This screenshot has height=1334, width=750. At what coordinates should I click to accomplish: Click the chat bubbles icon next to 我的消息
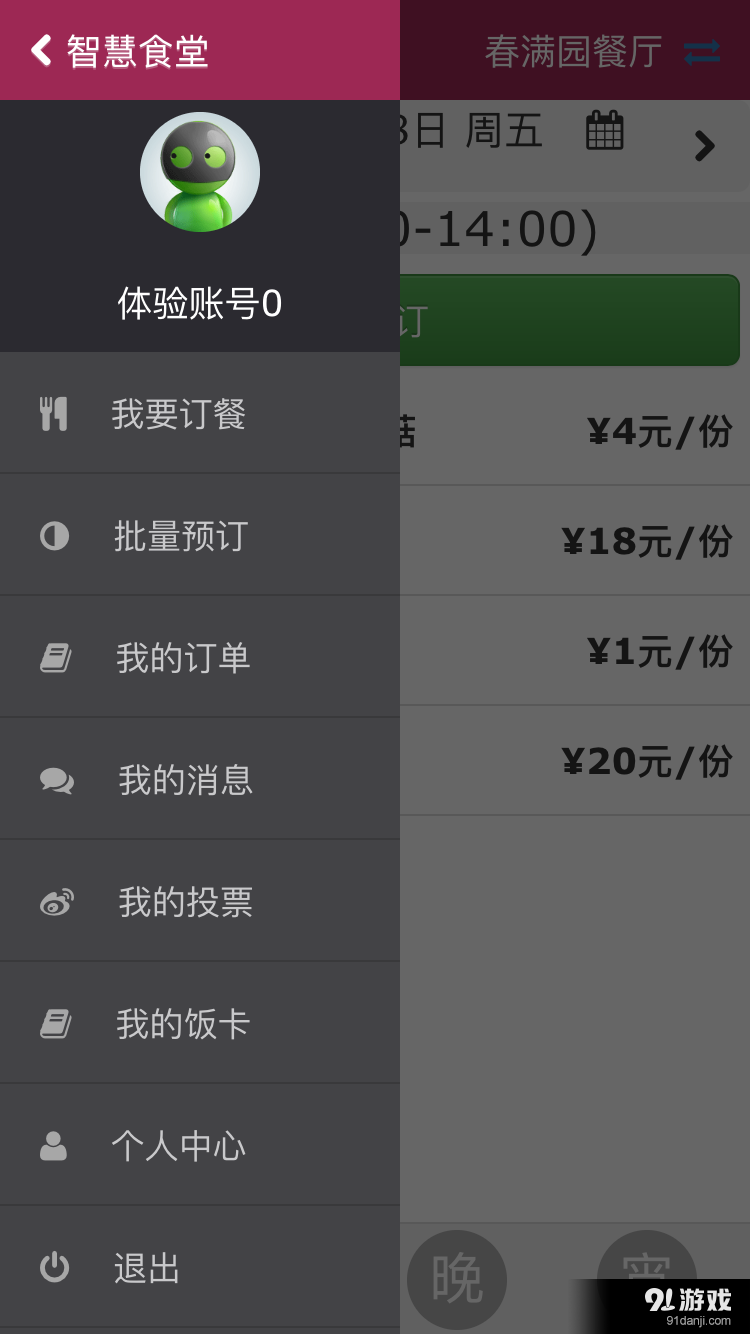(x=55, y=780)
